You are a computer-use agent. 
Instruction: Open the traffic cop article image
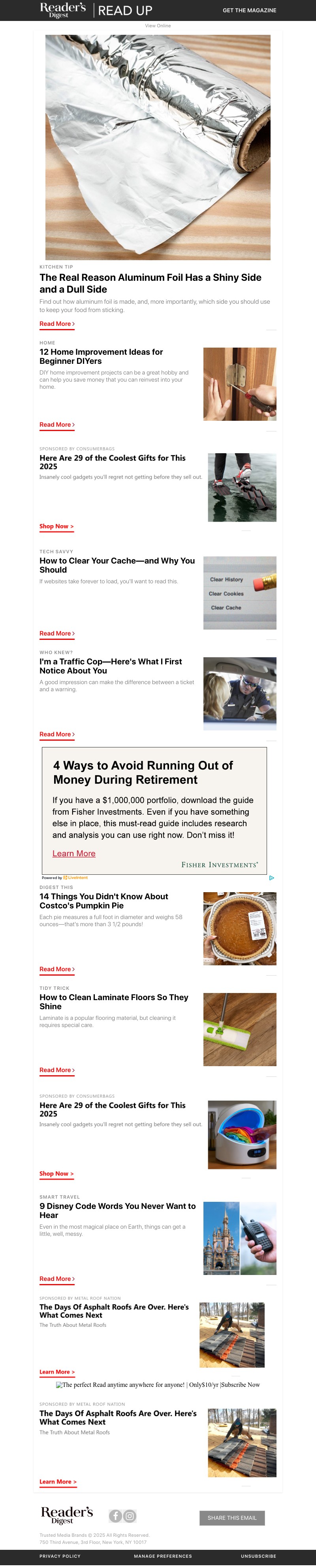pyautogui.click(x=239, y=693)
